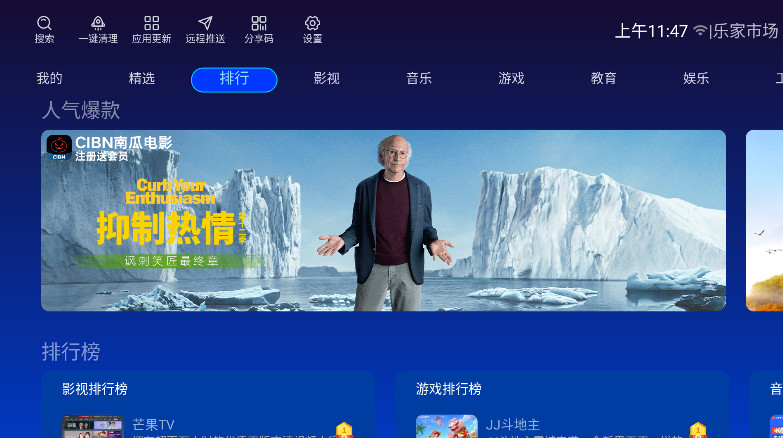
Task: Open the search (搜索) function
Action: pyautogui.click(x=44, y=29)
